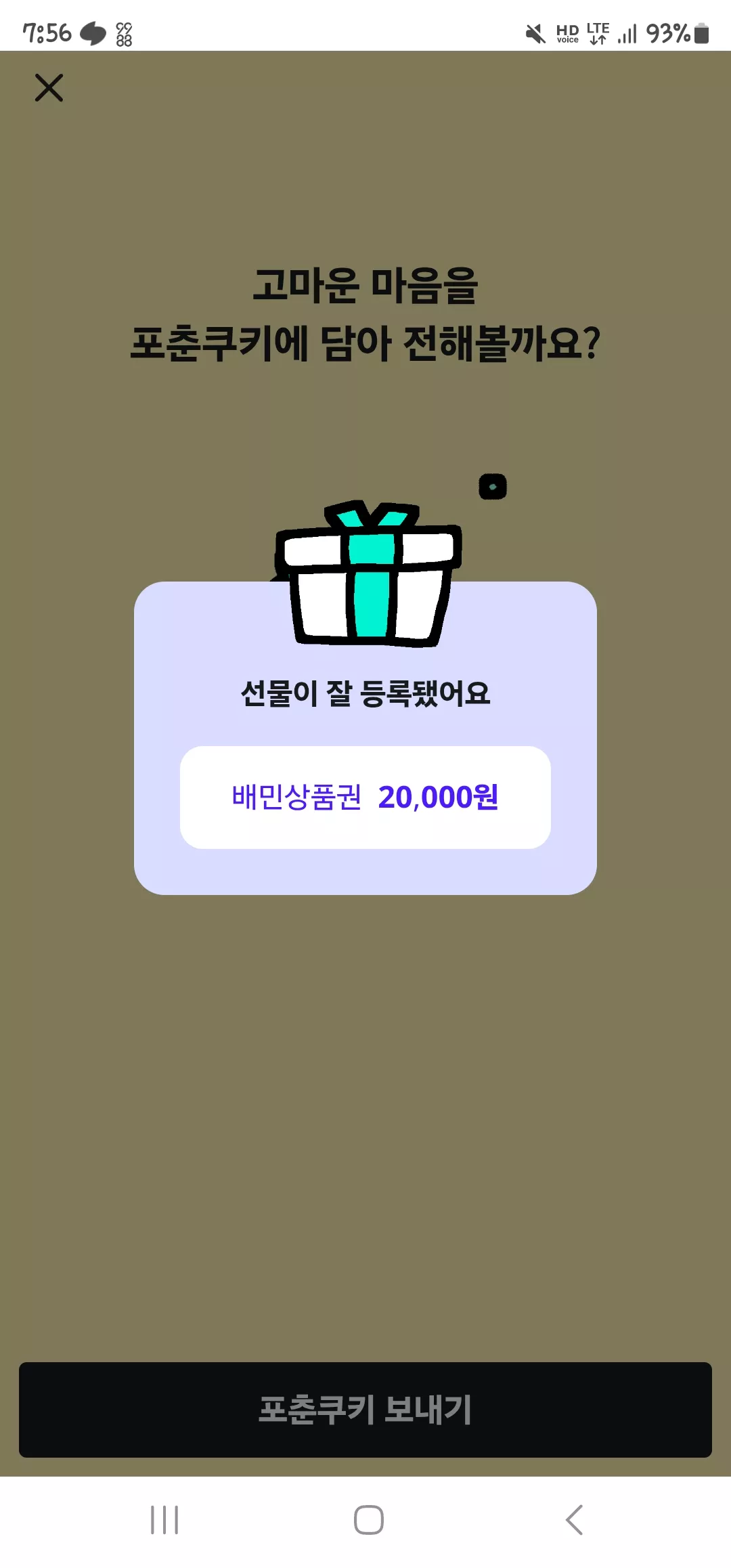
Task: Tap the 포춘쿠키 보내기 button
Action: pyautogui.click(x=365, y=1410)
